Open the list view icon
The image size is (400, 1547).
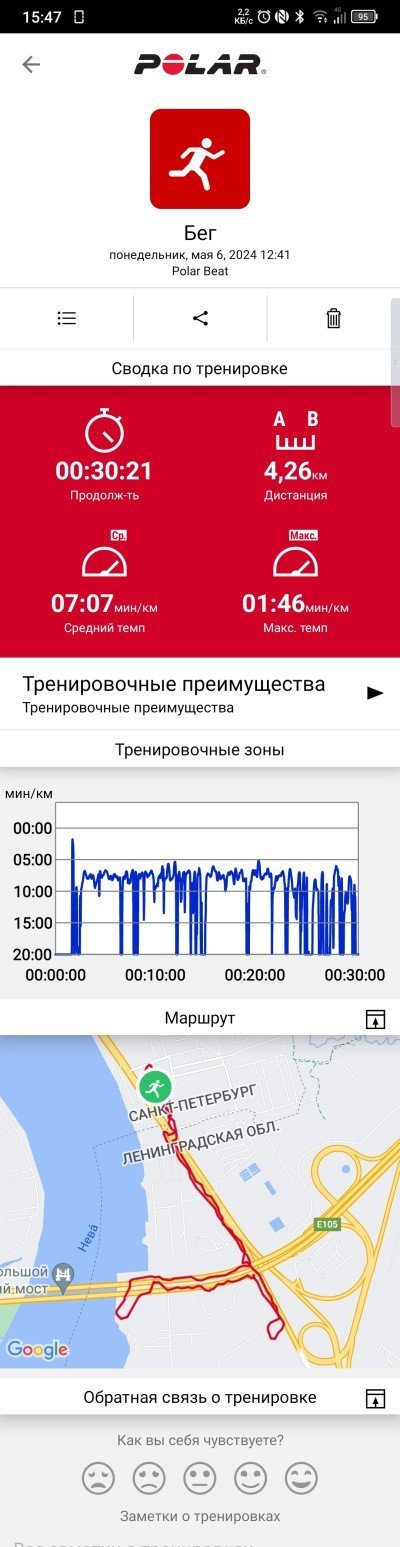(67, 319)
